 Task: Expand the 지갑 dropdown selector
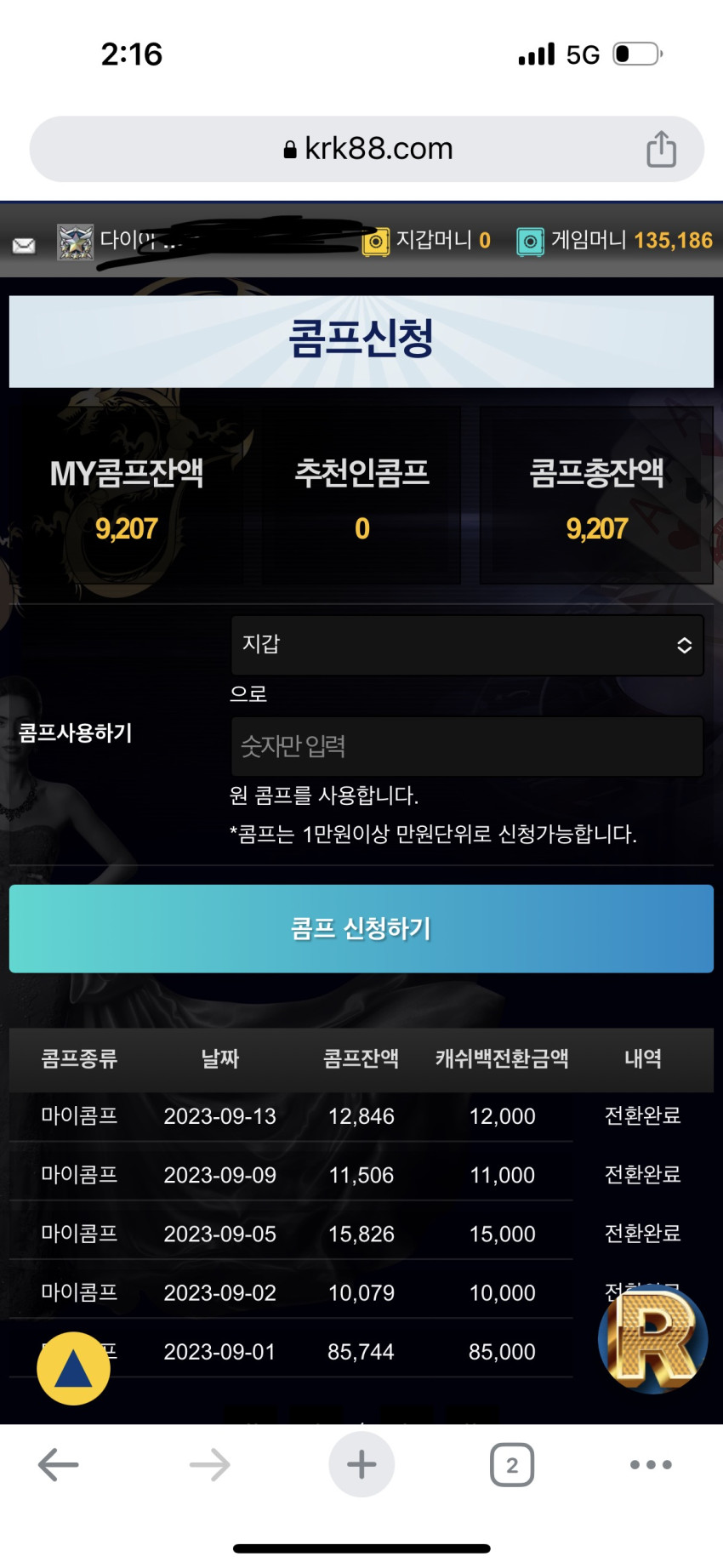coord(467,645)
